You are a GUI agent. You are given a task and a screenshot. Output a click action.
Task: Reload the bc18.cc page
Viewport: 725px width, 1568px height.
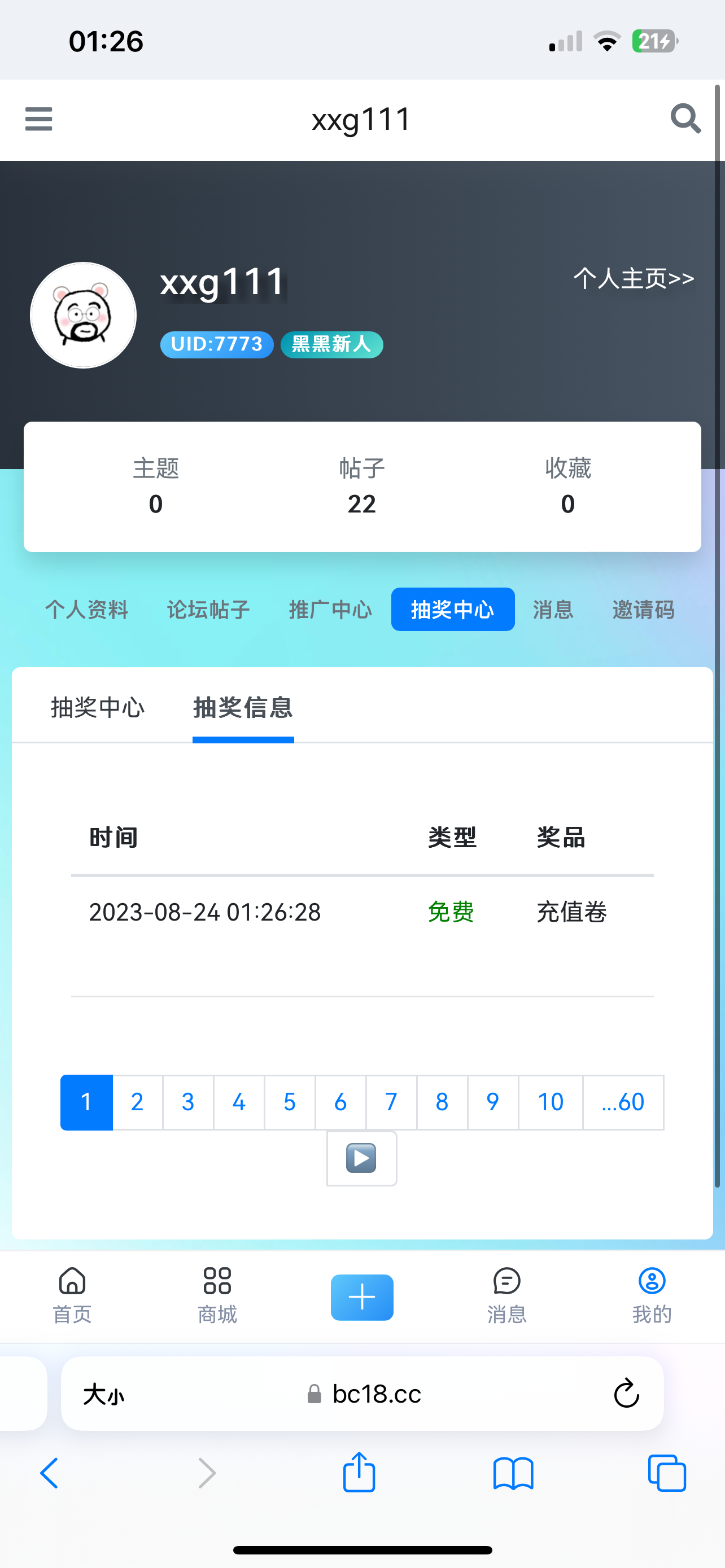pyautogui.click(x=626, y=1393)
